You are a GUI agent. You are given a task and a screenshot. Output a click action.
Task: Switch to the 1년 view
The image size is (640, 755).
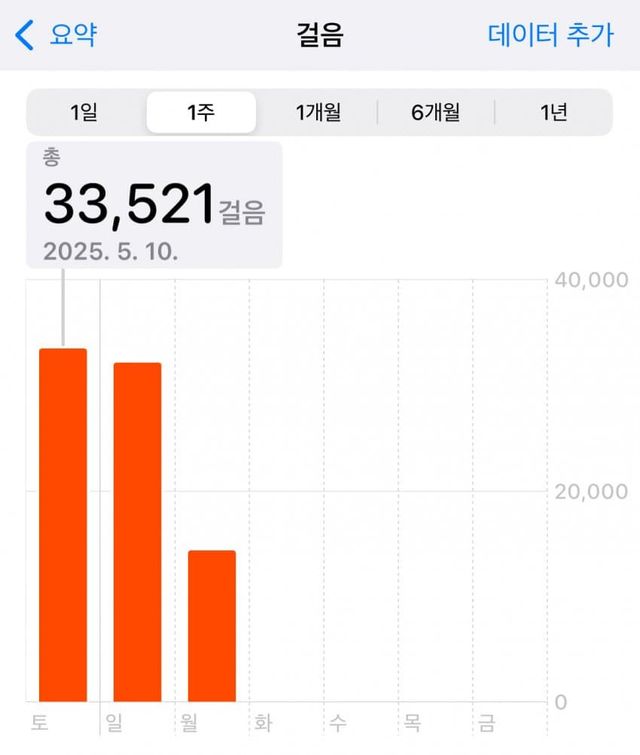[x=553, y=112]
